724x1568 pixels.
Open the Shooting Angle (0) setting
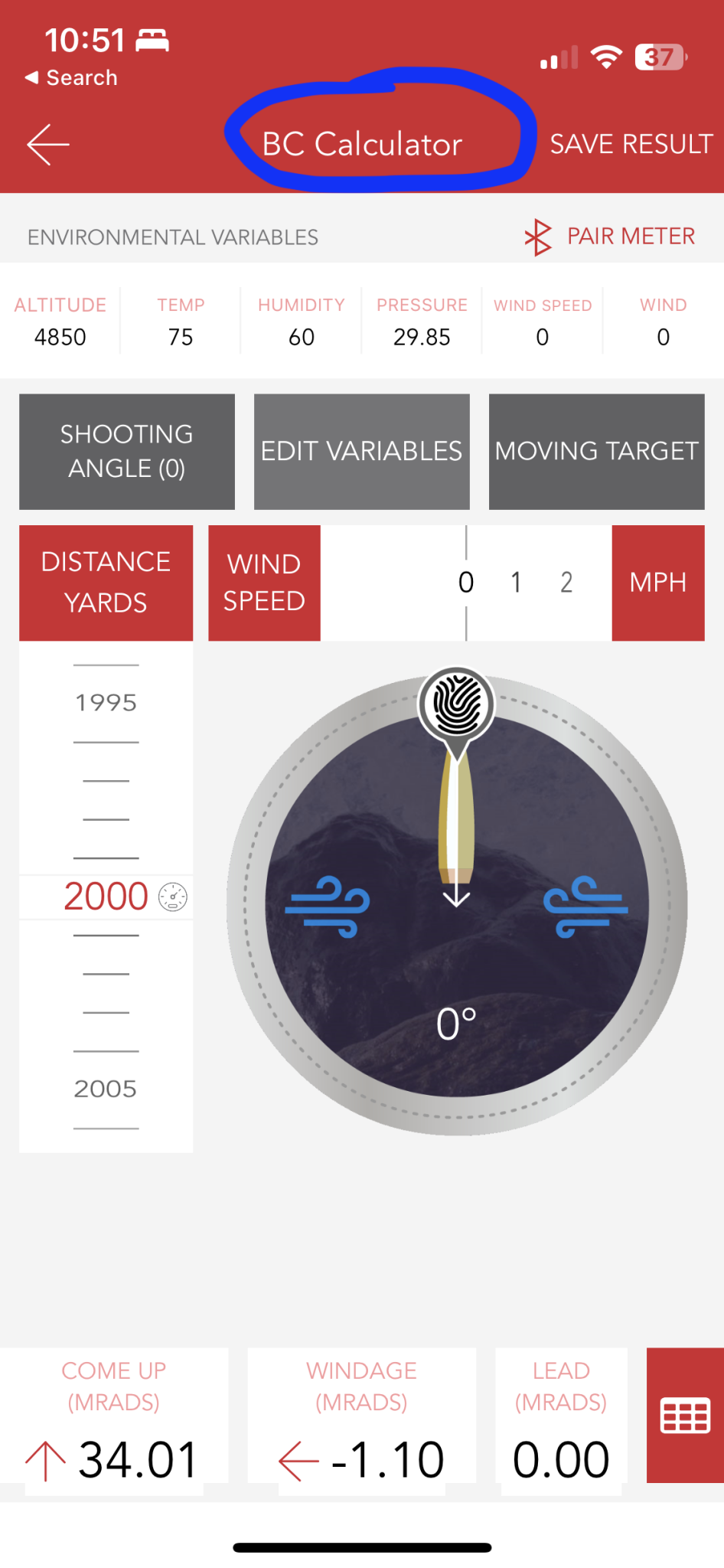click(127, 452)
